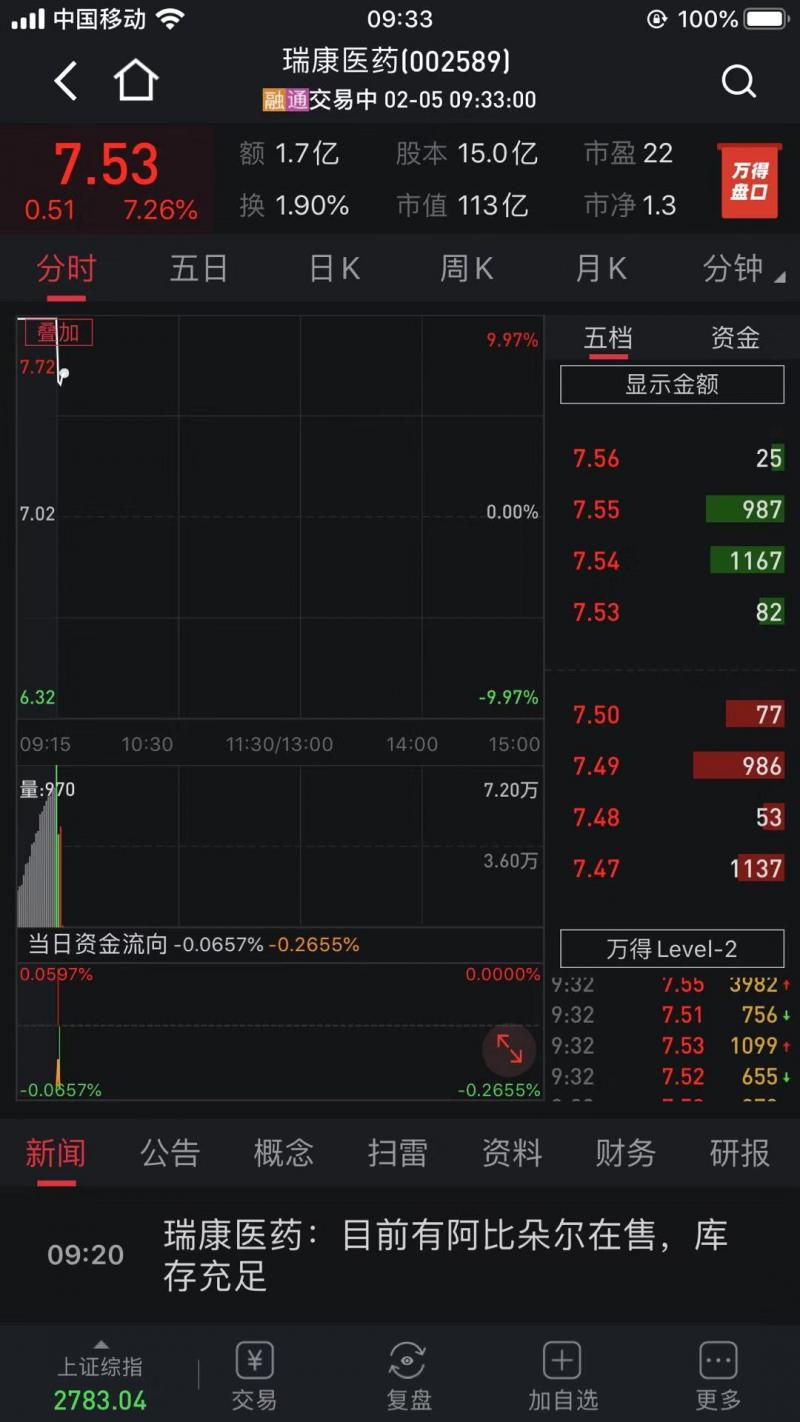Go back with the top-left arrow

click(66, 81)
